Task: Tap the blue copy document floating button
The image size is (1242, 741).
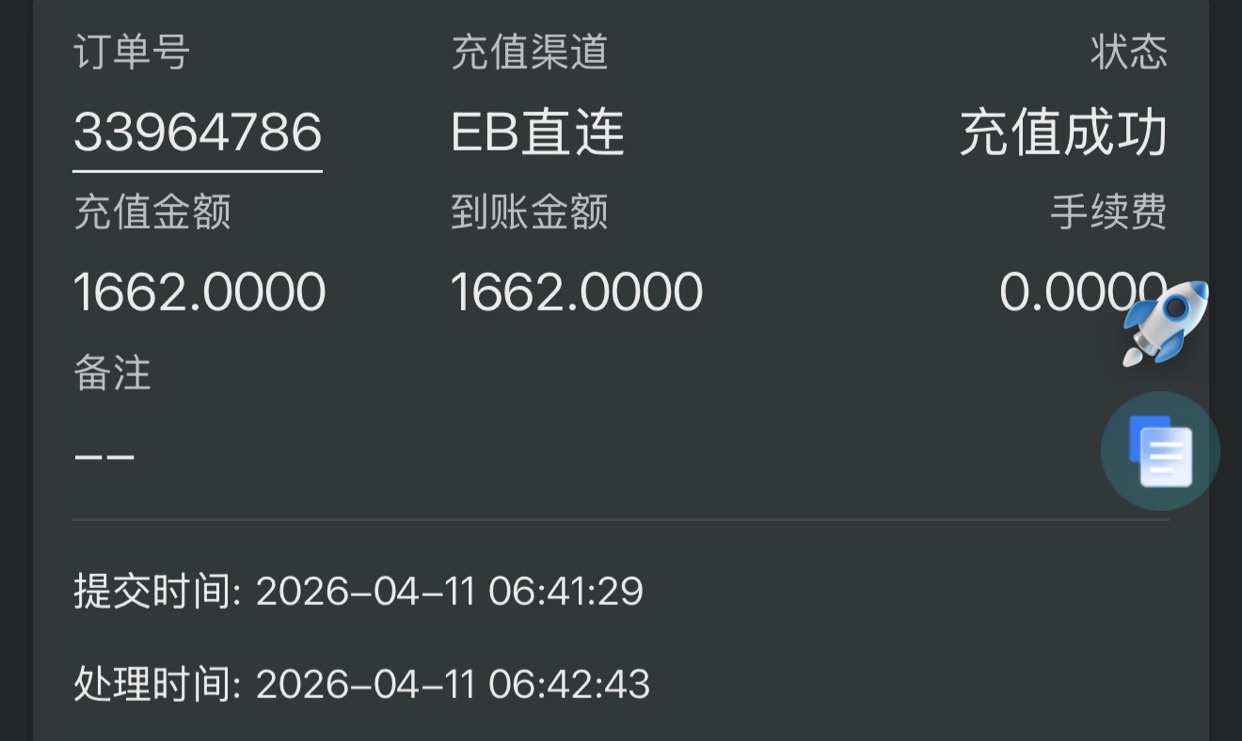Action: point(1160,451)
